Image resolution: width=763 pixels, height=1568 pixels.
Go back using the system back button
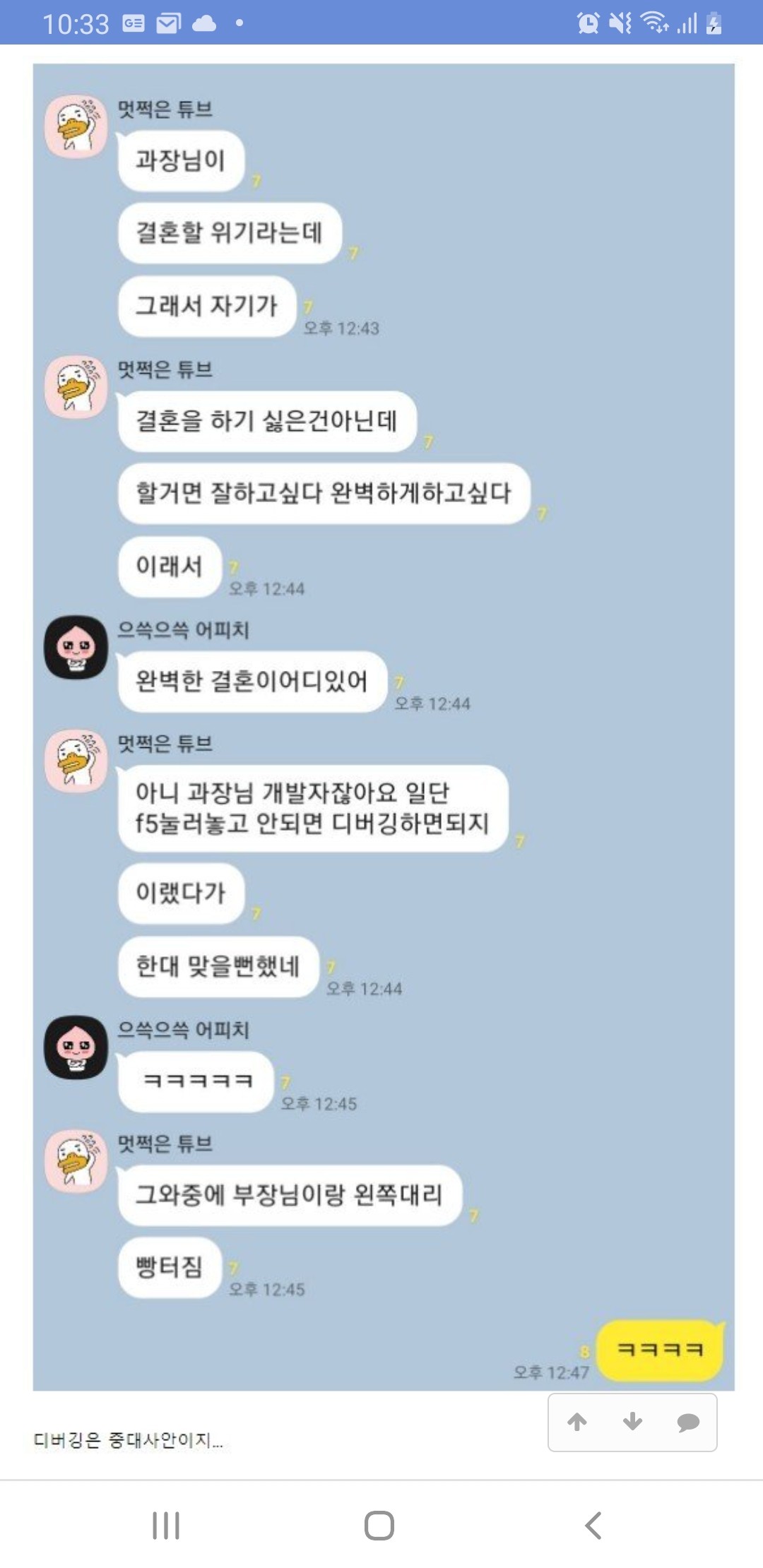(x=593, y=1526)
